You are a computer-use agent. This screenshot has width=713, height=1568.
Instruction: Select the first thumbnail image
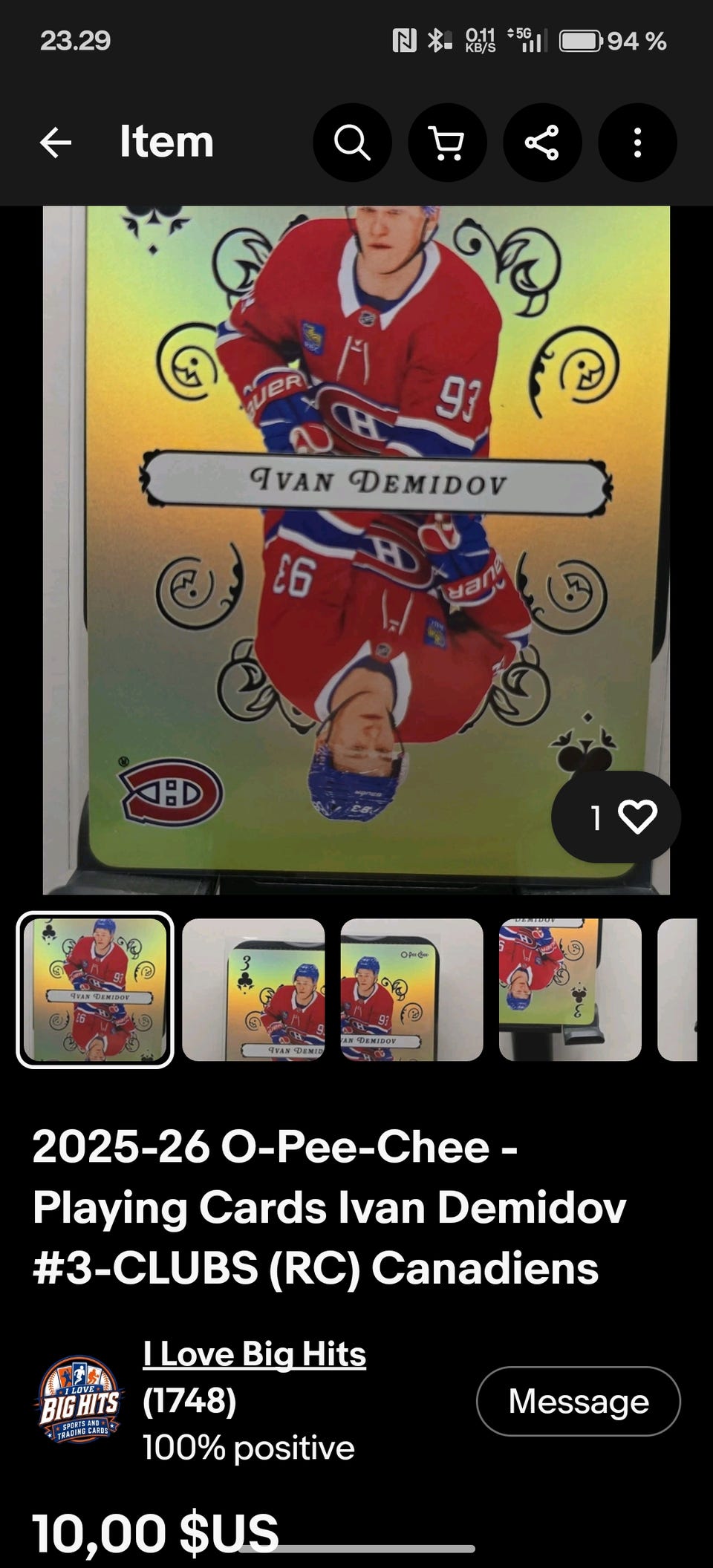pos(95,990)
